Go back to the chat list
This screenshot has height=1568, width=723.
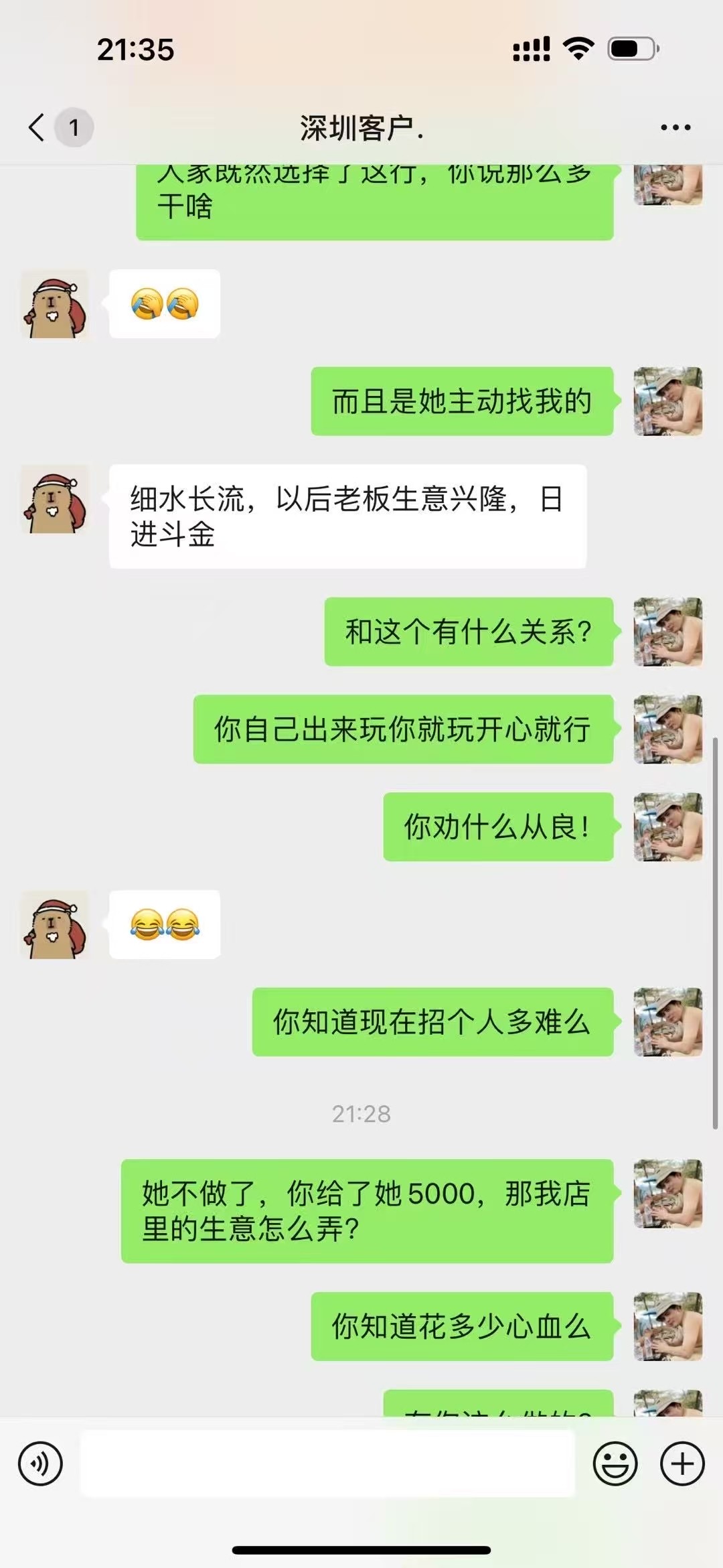37,127
